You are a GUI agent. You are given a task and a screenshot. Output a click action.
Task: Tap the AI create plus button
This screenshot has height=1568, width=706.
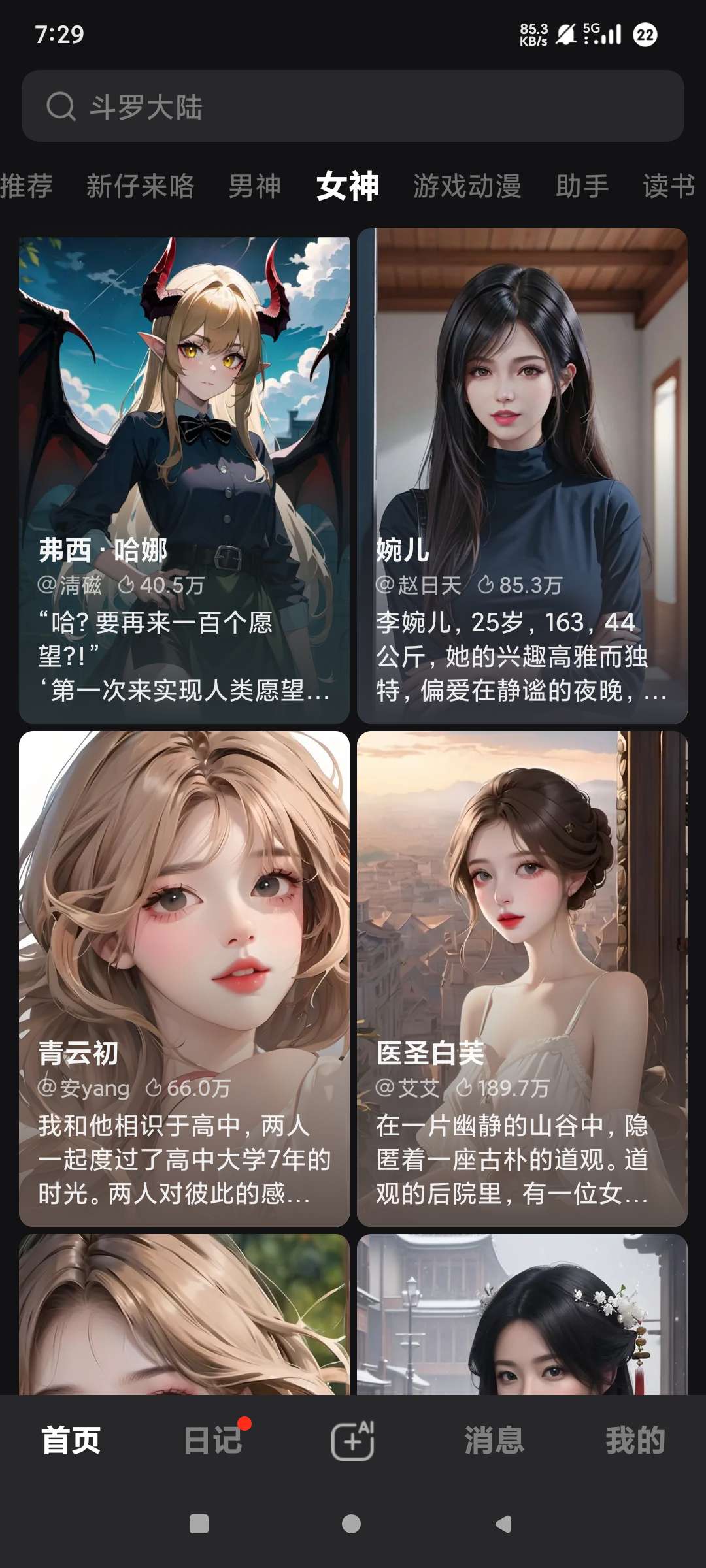(353, 1440)
